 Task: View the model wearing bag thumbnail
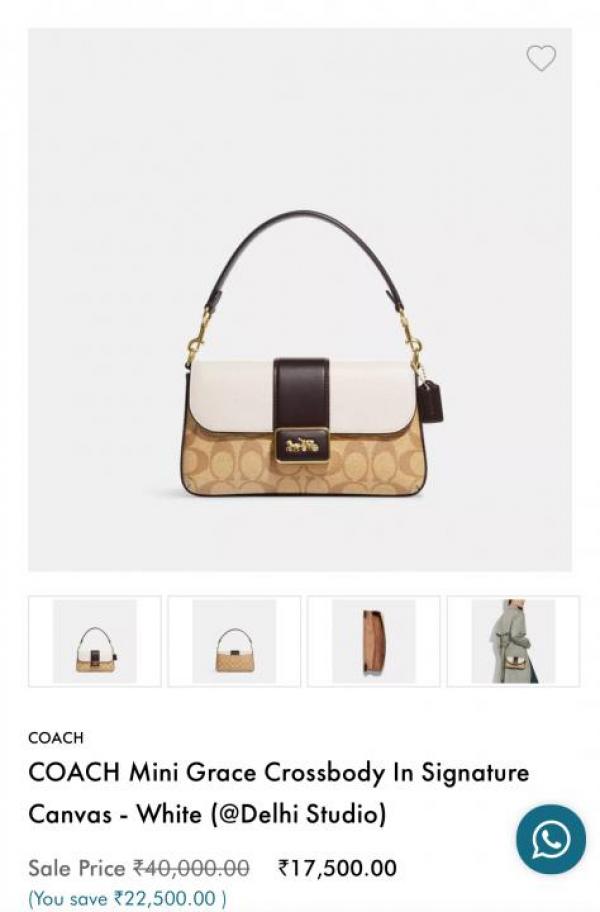513,642
